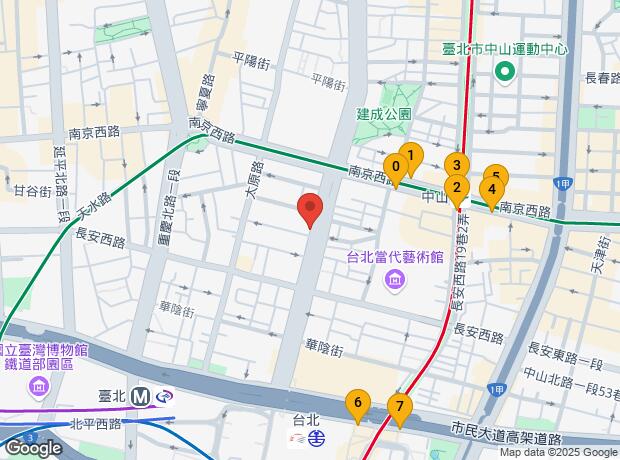Select the orange marker numbered 3
Image resolution: width=620 pixels, height=460 pixels.
point(457,166)
